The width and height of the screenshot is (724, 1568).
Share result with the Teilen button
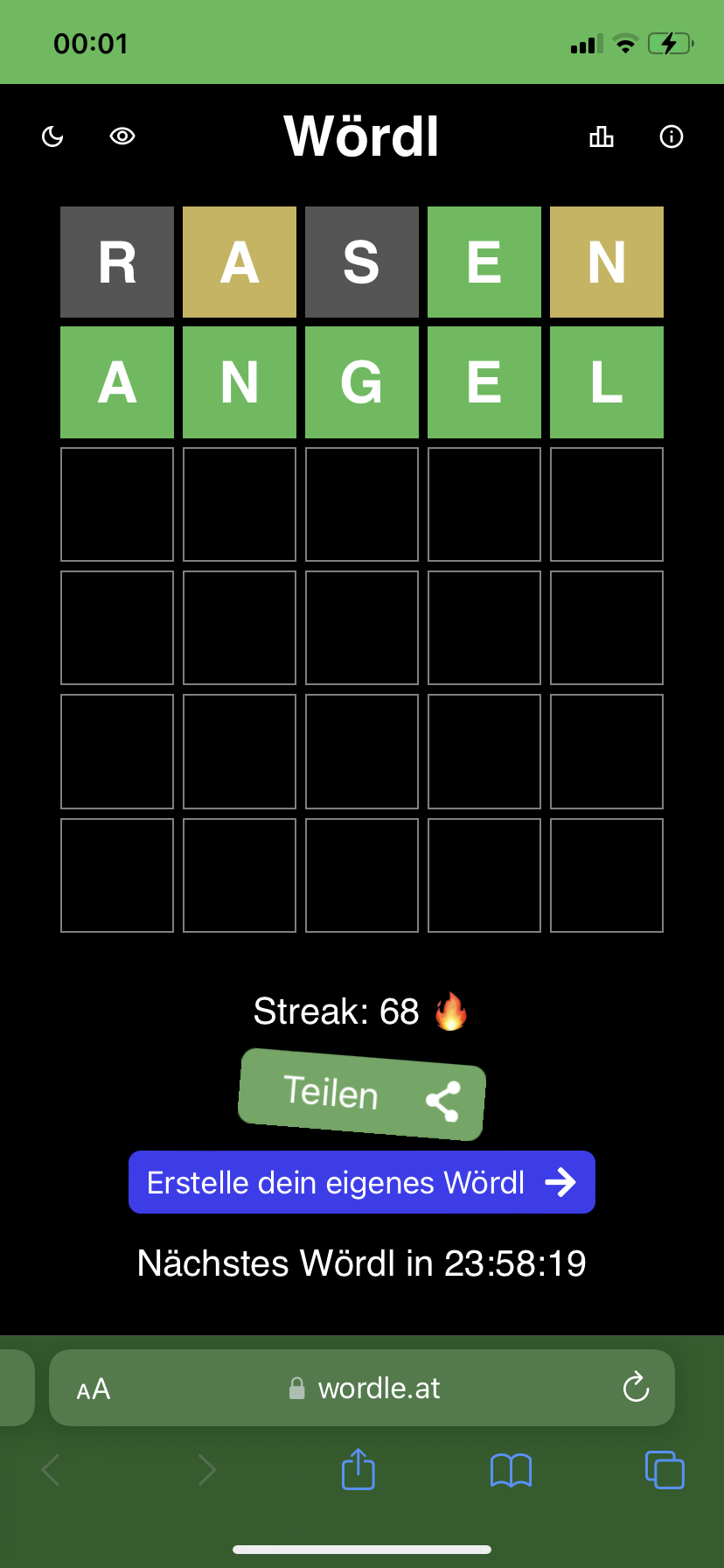pos(362,1095)
